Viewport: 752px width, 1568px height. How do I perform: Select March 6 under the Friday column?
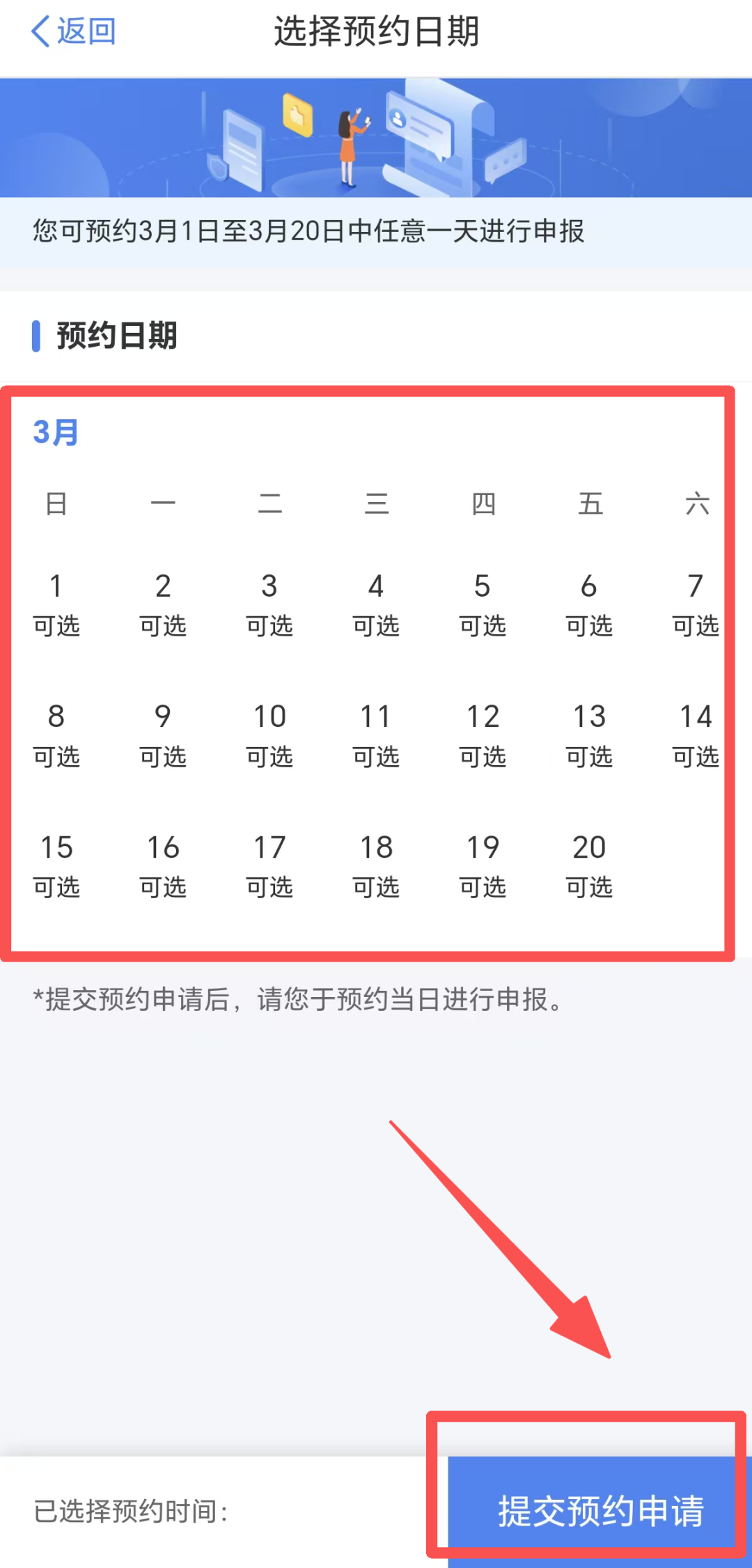tap(590, 604)
